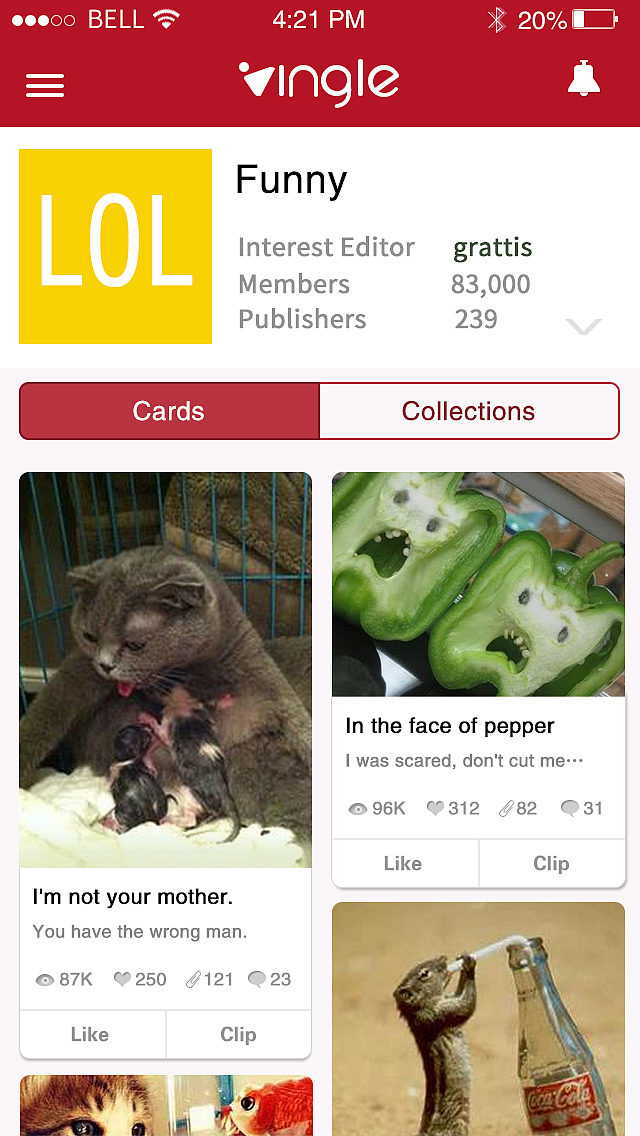Clip the "In the face of pepper" card
The image size is (640, 1136).
tap(551, 864)
